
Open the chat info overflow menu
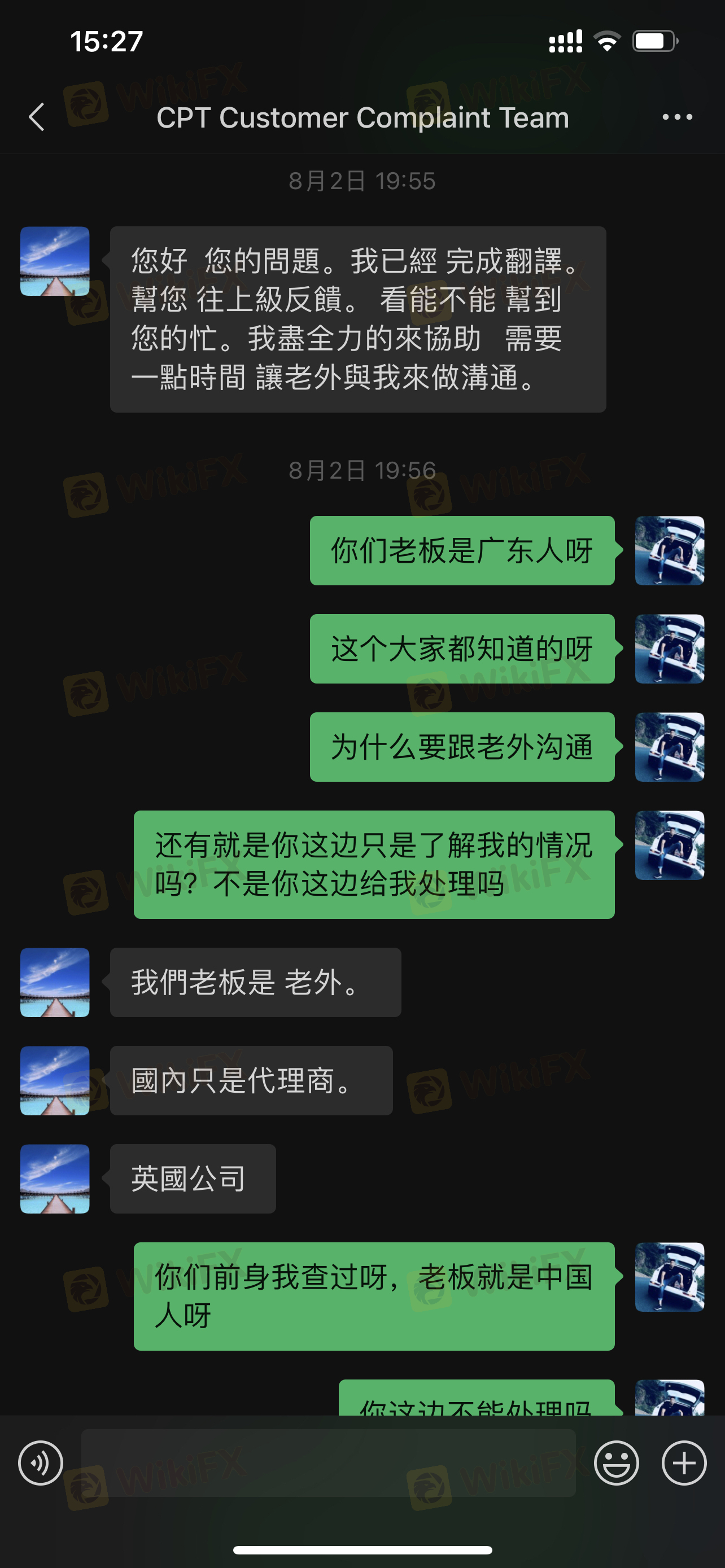[677, 117]
